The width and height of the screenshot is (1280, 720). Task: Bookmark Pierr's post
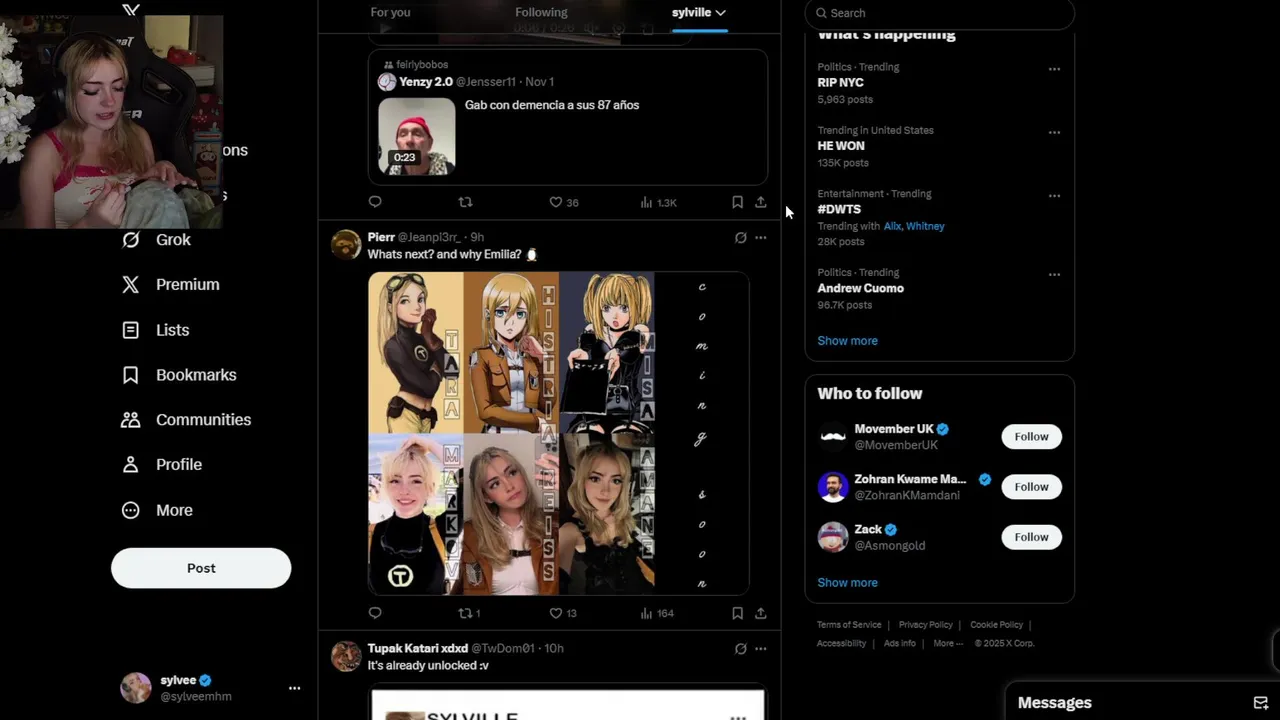coord(737,613)
